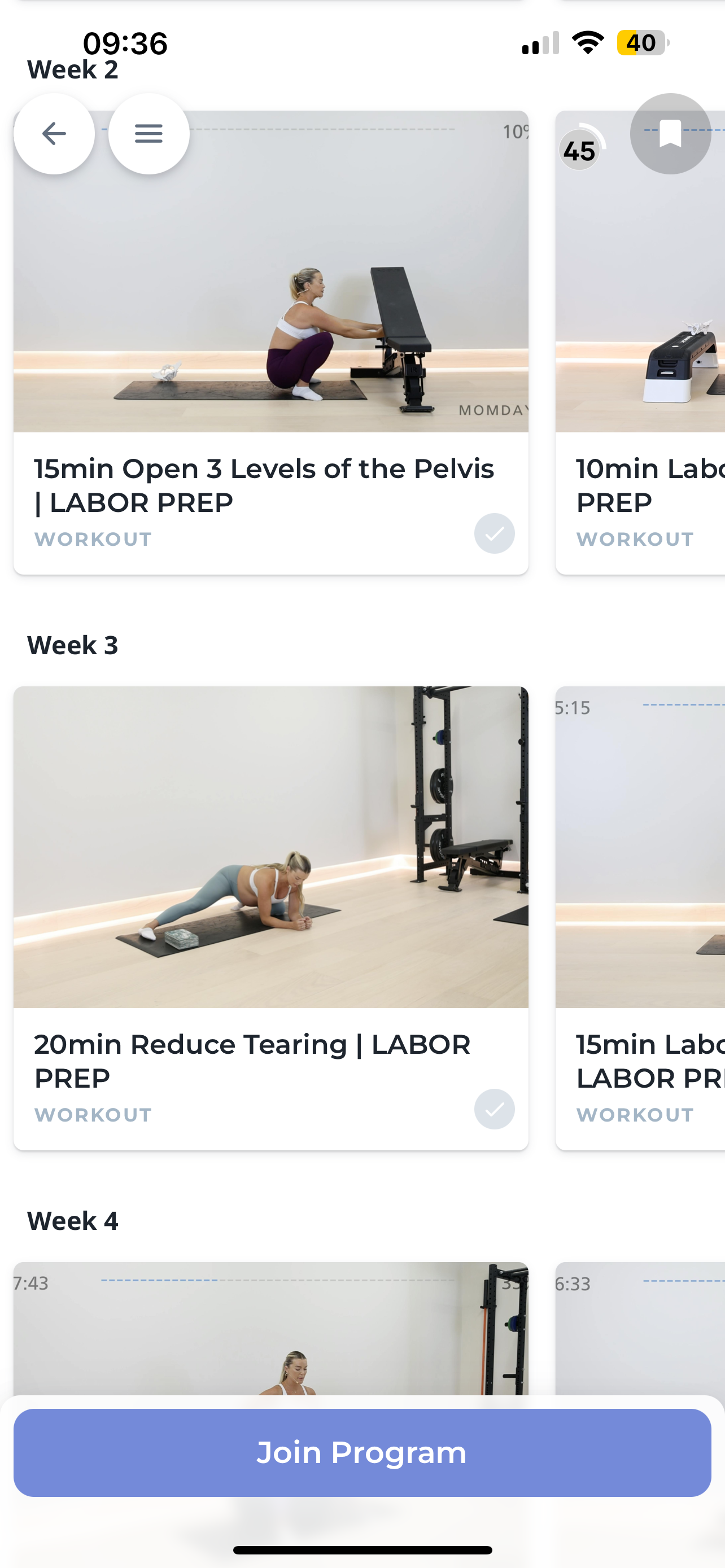Mark 15min Open 3 Levels workout complete
Screen dimensions: 725x1568
[x=493, y=533]
